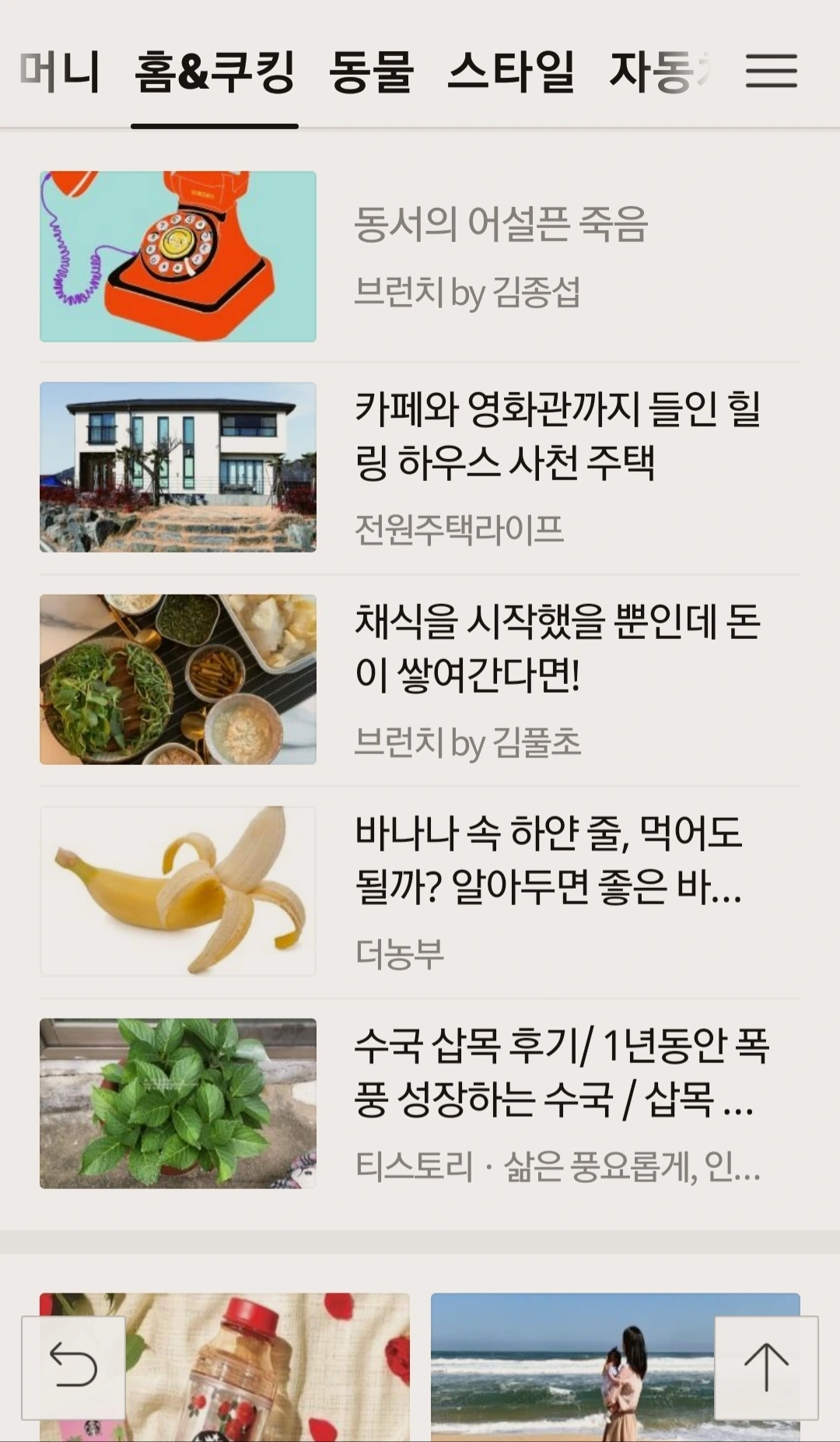Open the 수국 삽목 후기 article
The width and height of the screenshot is (840, 1442).
560,1072
